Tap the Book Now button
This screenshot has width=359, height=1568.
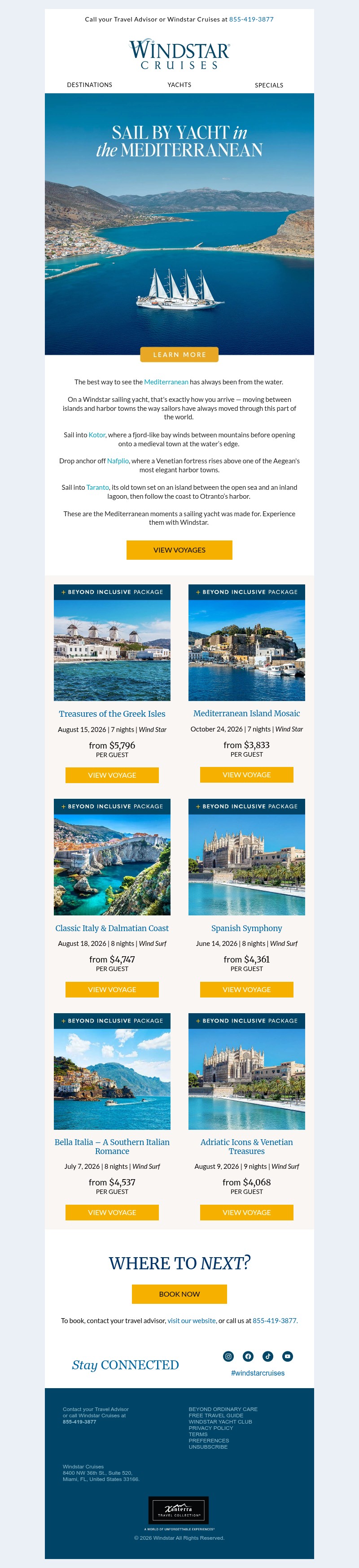coord(179,1294)
